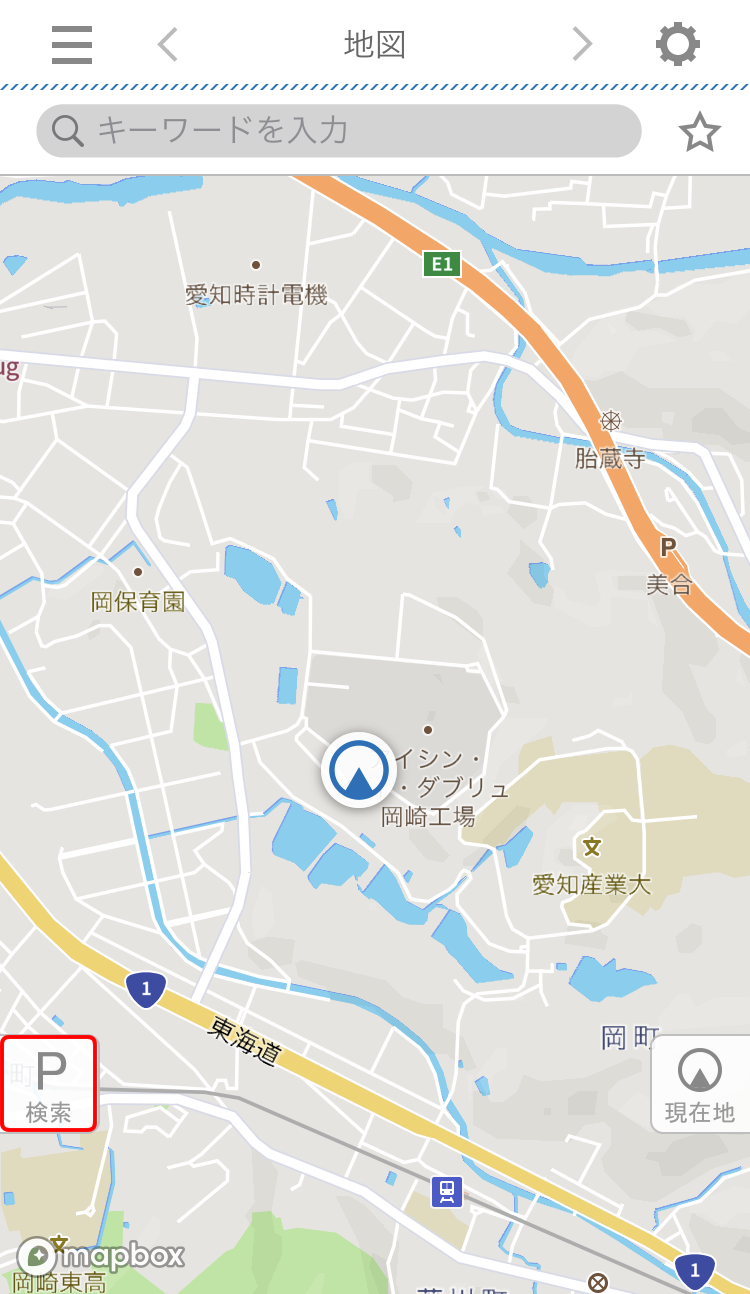Go to the next screen arrow
Viewport: 750px width, 1294px height.
pyautogui.click(x=582, y=45)
